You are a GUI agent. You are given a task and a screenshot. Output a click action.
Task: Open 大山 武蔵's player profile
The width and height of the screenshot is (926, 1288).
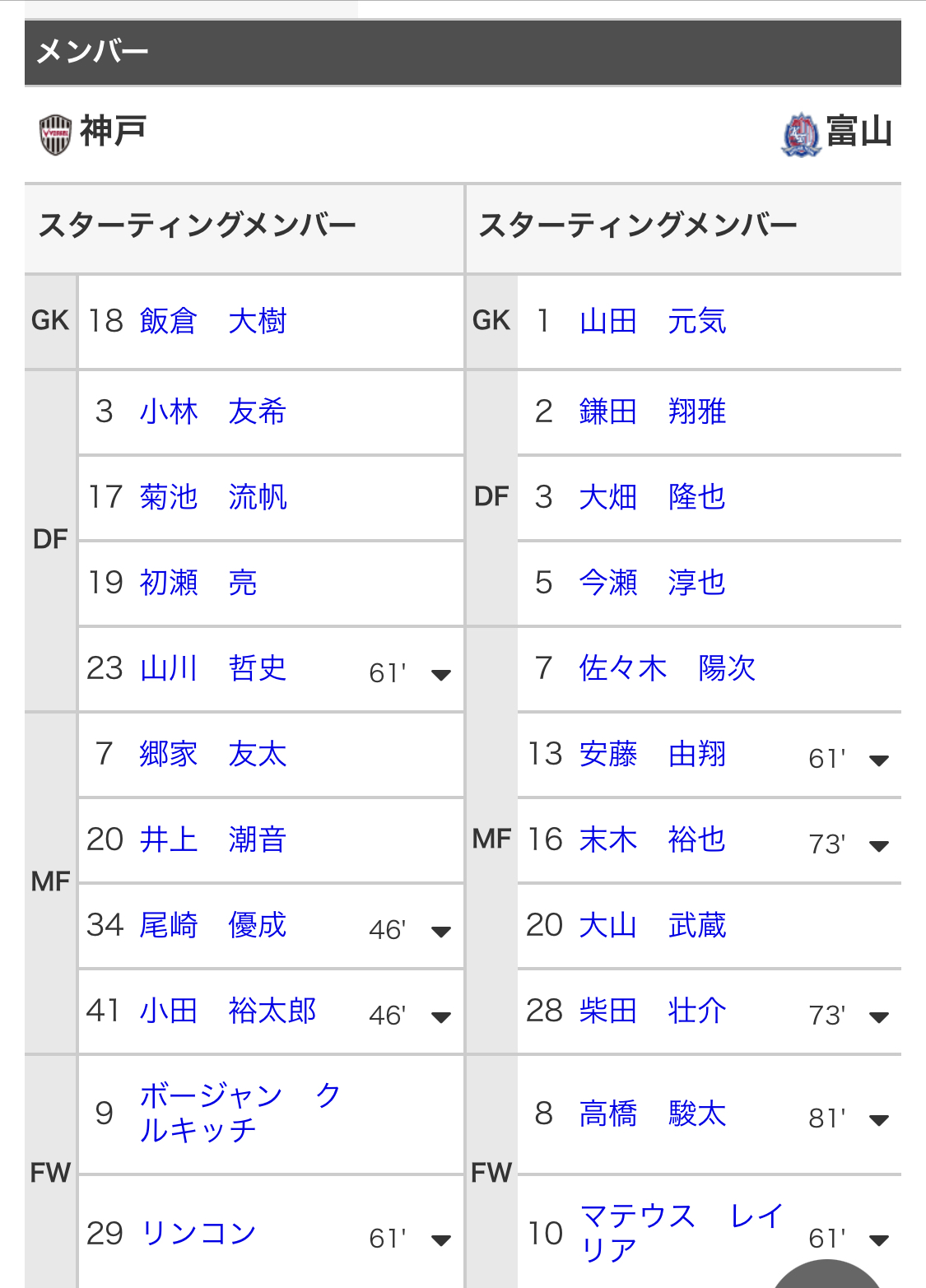click(x=652, y=925)
